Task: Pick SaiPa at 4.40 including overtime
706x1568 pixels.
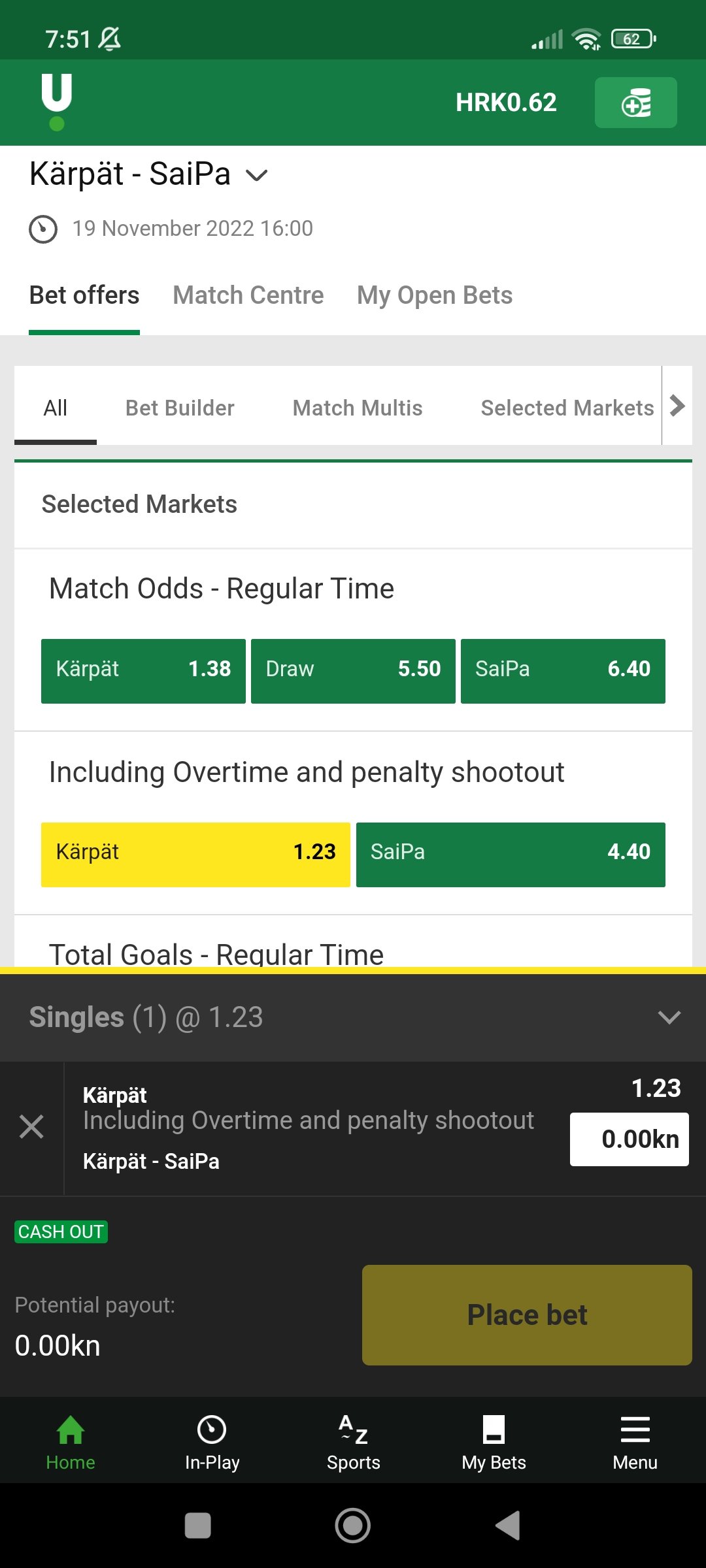Action: (x=511, y=855)
